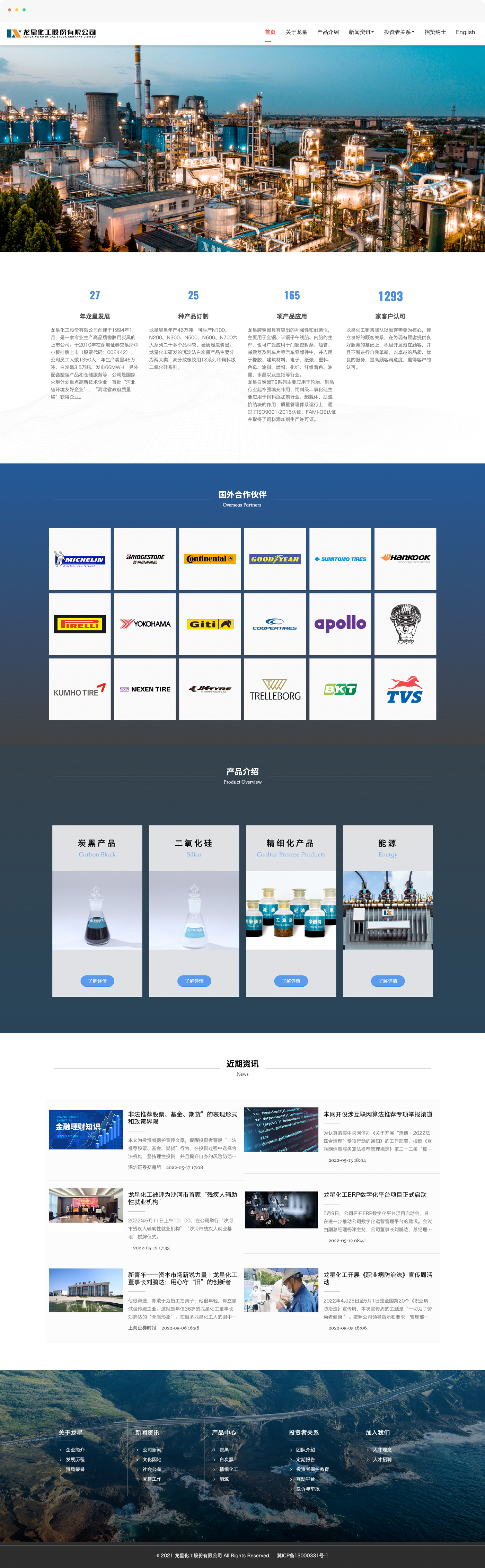Read the 职业病防治法 宣传周活动 news

pos(377,1278)
